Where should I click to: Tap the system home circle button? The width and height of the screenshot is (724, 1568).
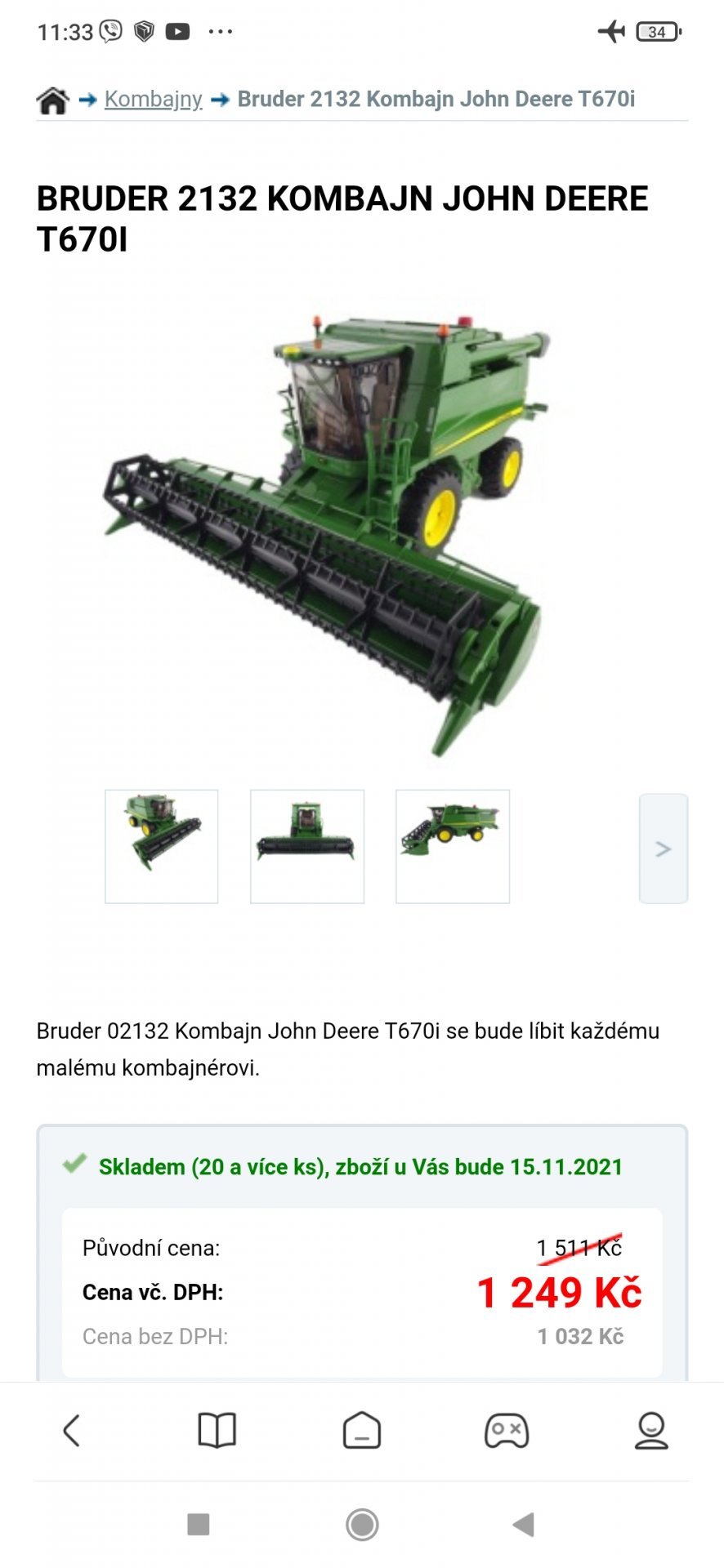362,1524
